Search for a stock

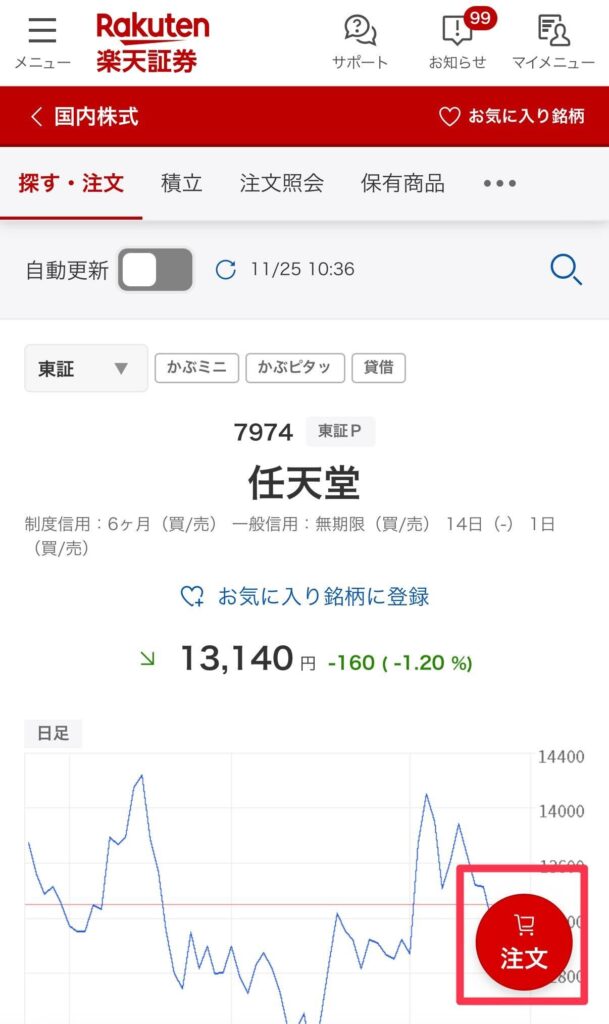[566, 269]
